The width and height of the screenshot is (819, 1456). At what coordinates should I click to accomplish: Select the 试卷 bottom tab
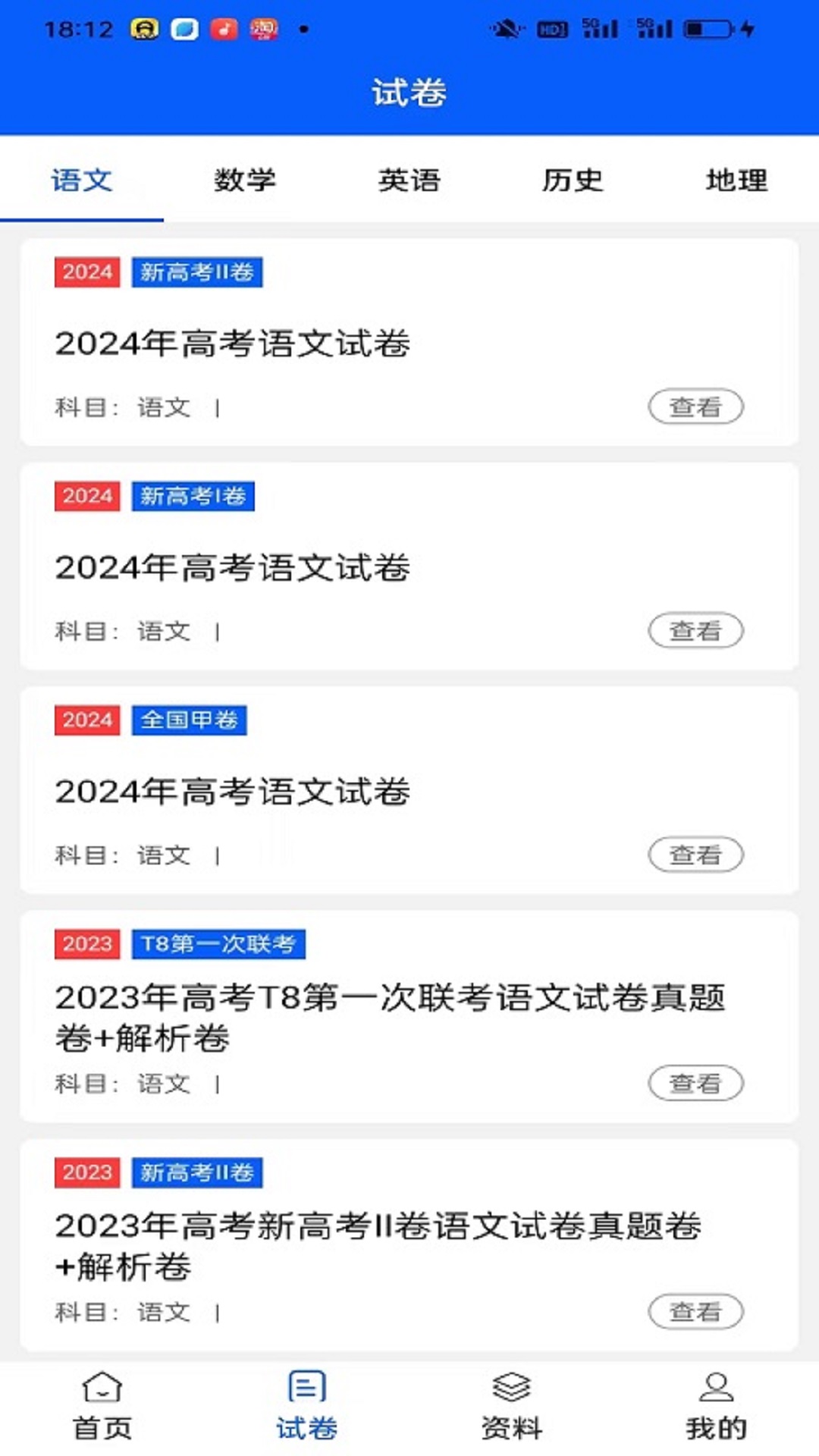(x=307, y=1407)
